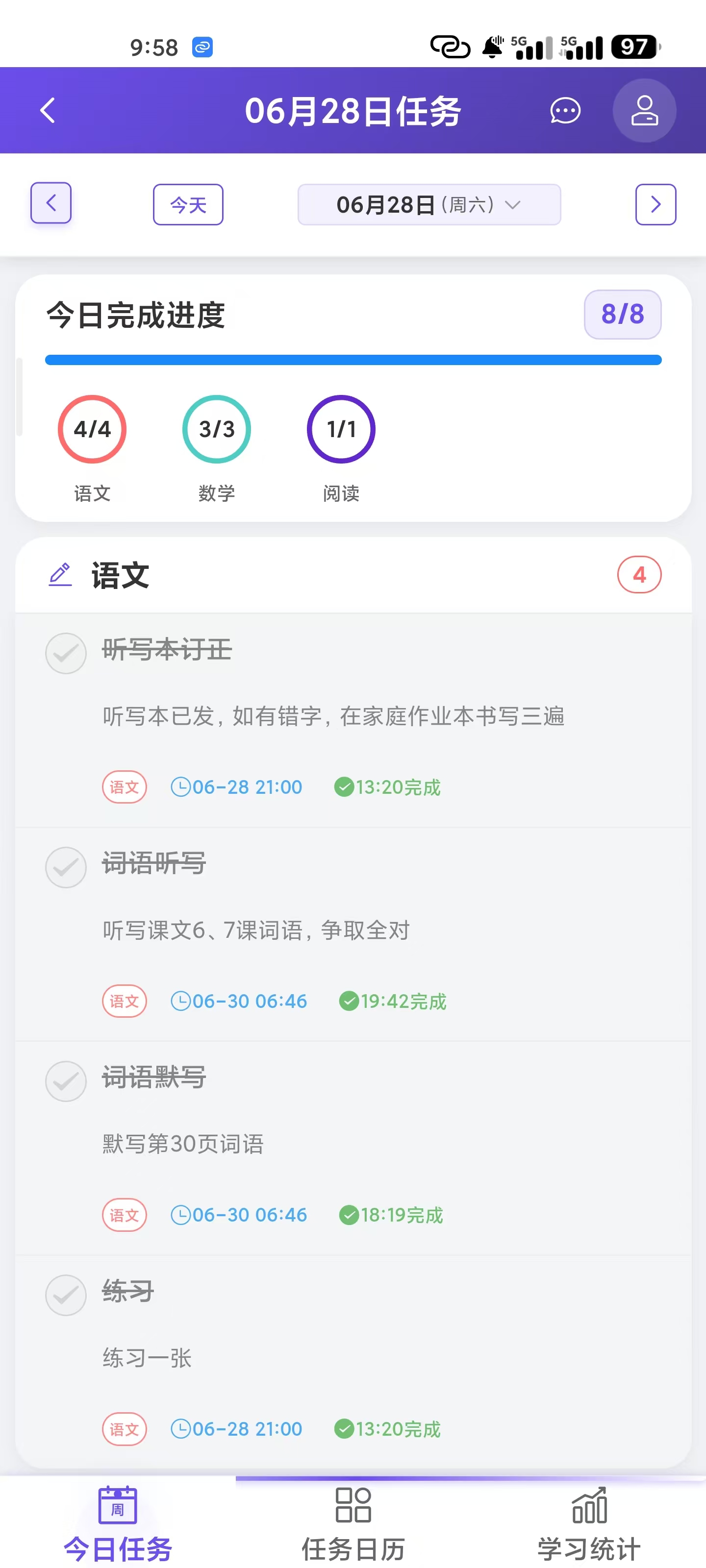Open the 词语默写 task details
706x1568 pixels.
point(183,1144)
